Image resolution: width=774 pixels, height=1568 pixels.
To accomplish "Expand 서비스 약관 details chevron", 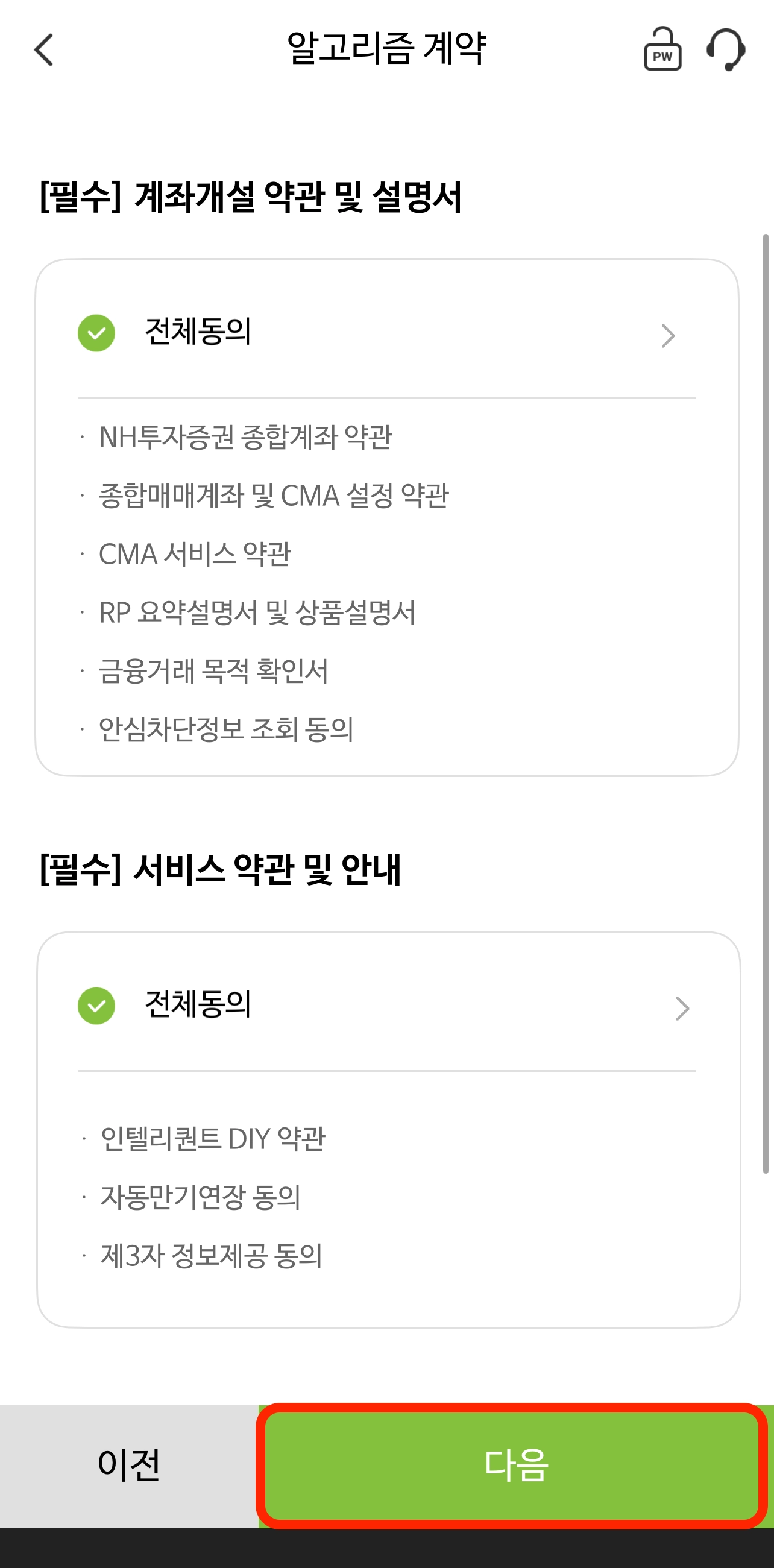I will coord(682,1008).
